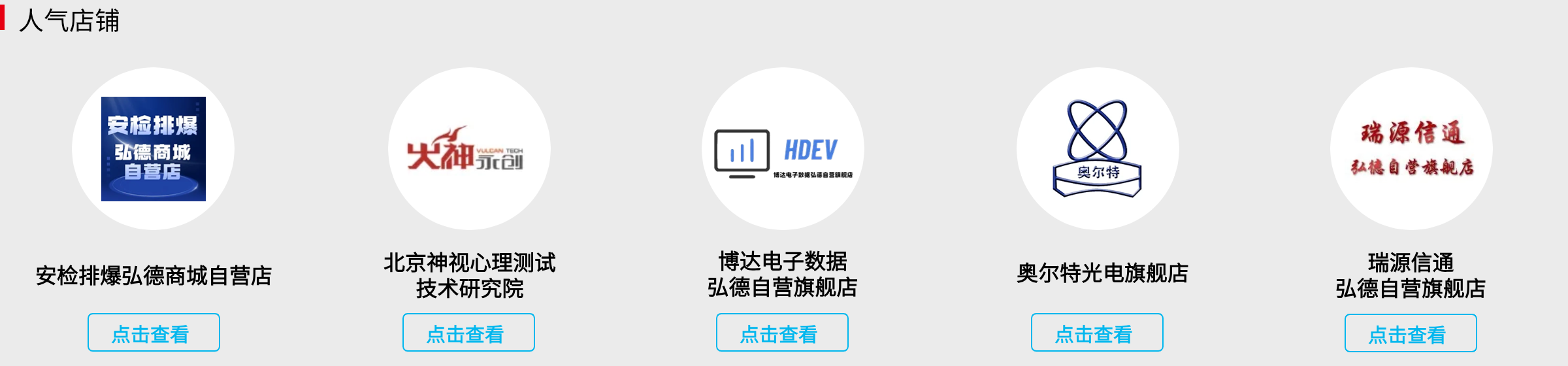Tap 点击查看 under 安检排爆弘德商城自营店
The width and height of the screenshot is (1568, 366).
(154, 333)
